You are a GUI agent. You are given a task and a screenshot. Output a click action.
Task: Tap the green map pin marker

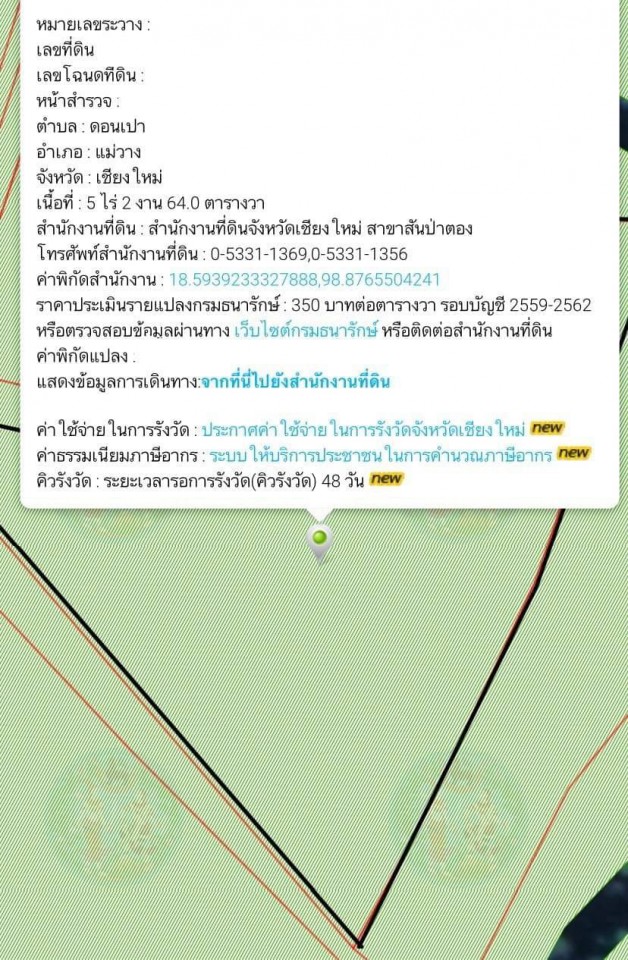[320, 539]
